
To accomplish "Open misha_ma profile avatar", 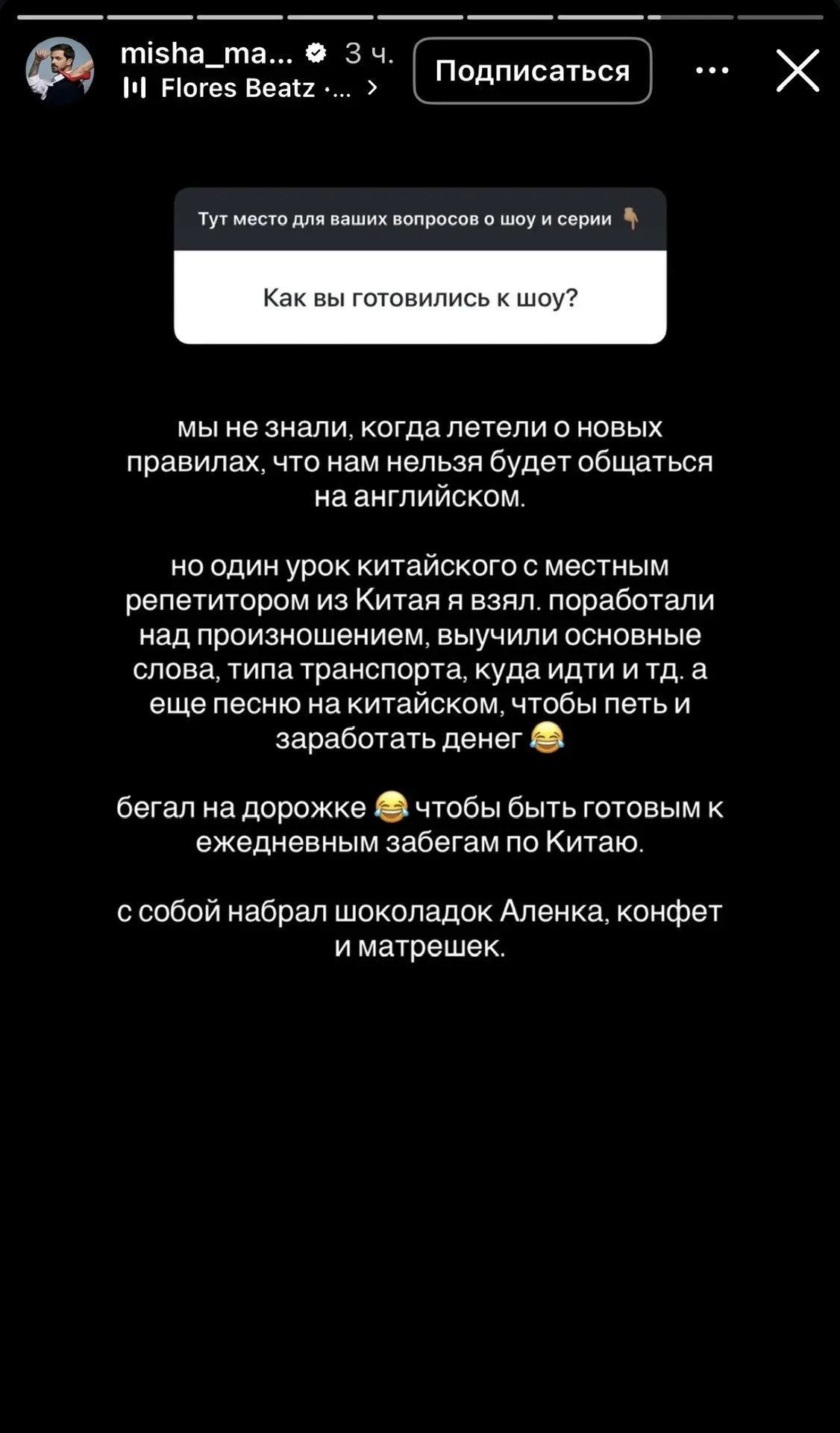I will click(60, 70).
